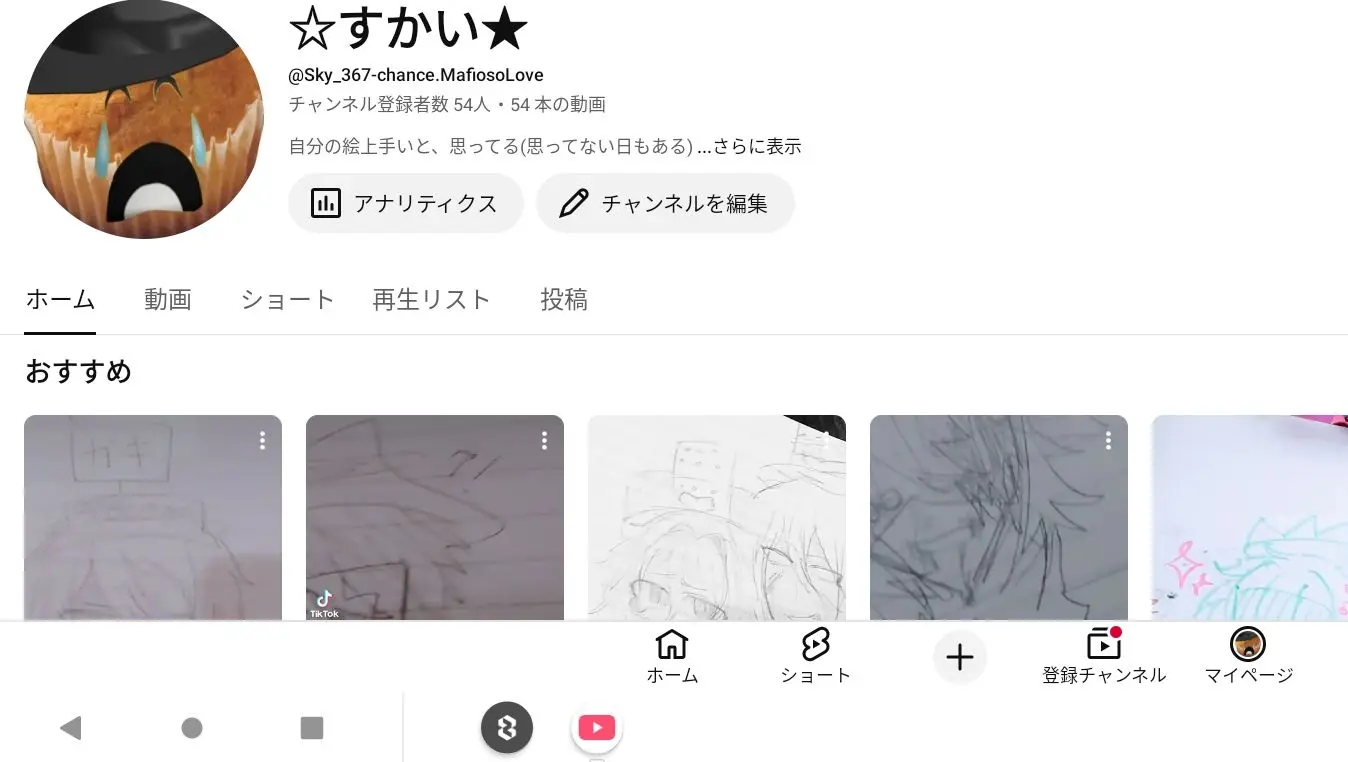Image resolution: width=1348 pixels, height=762 pixels.
Task: Select the 投稿 tab
Action: point(564,299)
